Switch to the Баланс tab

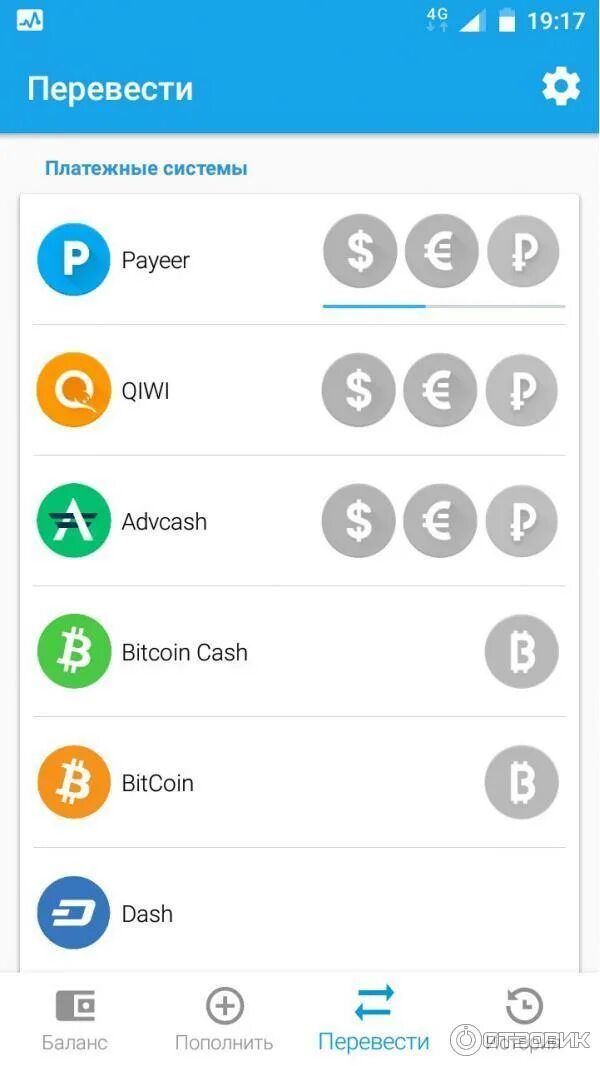(75, 1019)
